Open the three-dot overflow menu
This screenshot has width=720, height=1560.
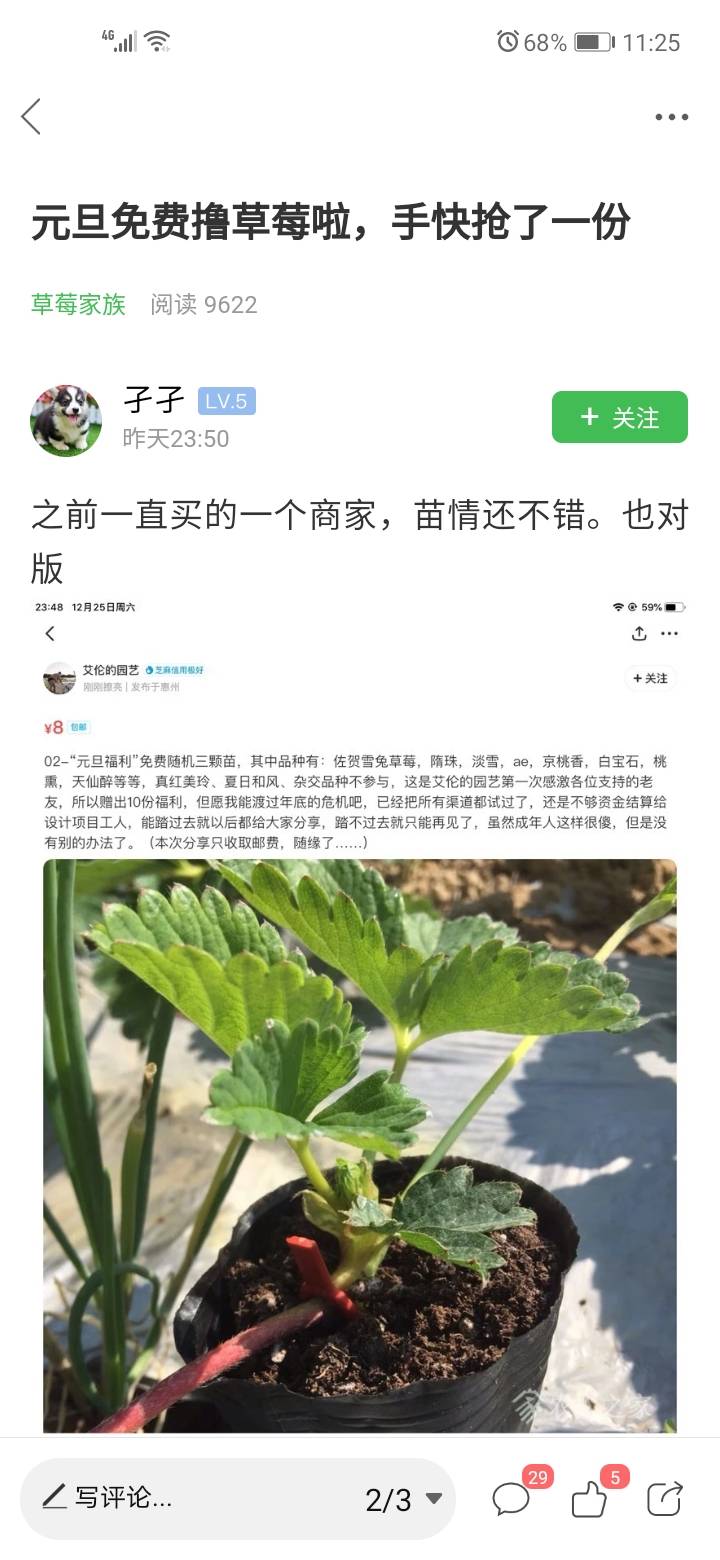(x=671, y=117)
